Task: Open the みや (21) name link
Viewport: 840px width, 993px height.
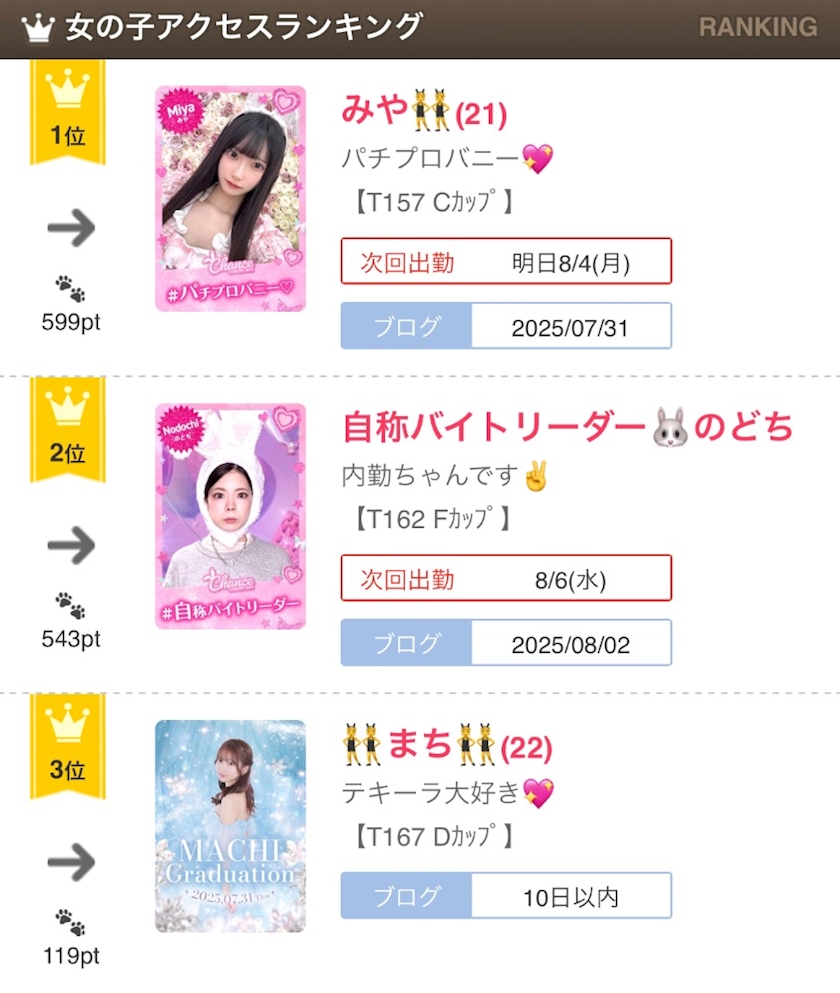Action: point(424,110)
